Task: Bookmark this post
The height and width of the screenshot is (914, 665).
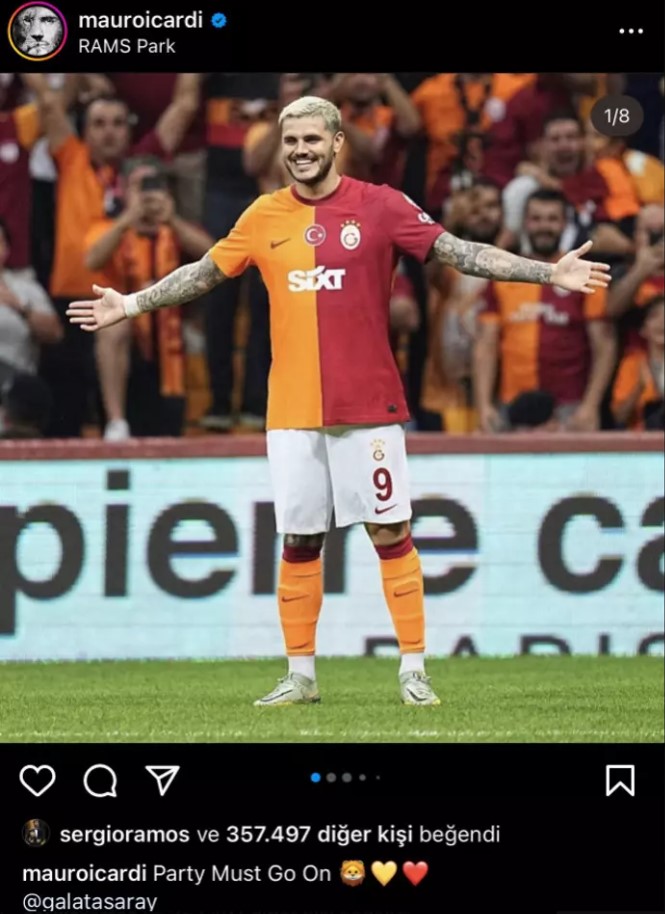Action: 620,780
